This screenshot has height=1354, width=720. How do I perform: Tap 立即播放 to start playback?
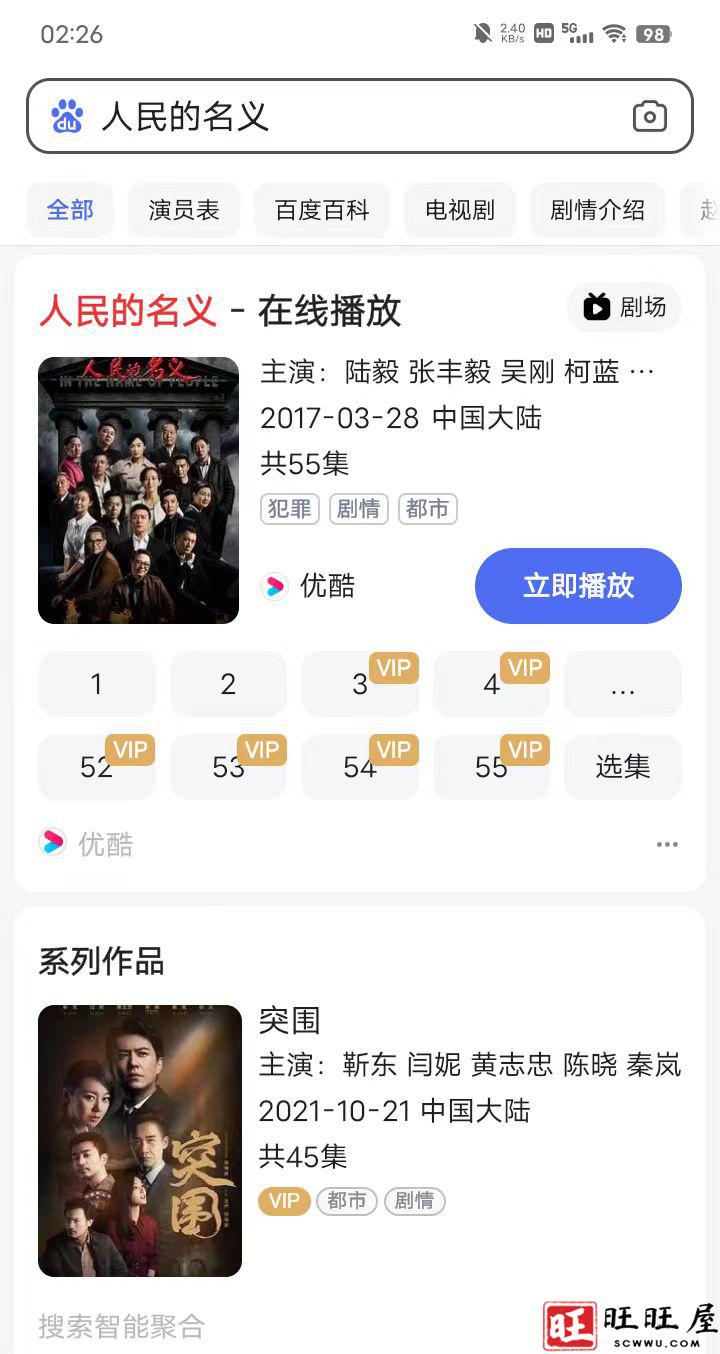(578, 586)
